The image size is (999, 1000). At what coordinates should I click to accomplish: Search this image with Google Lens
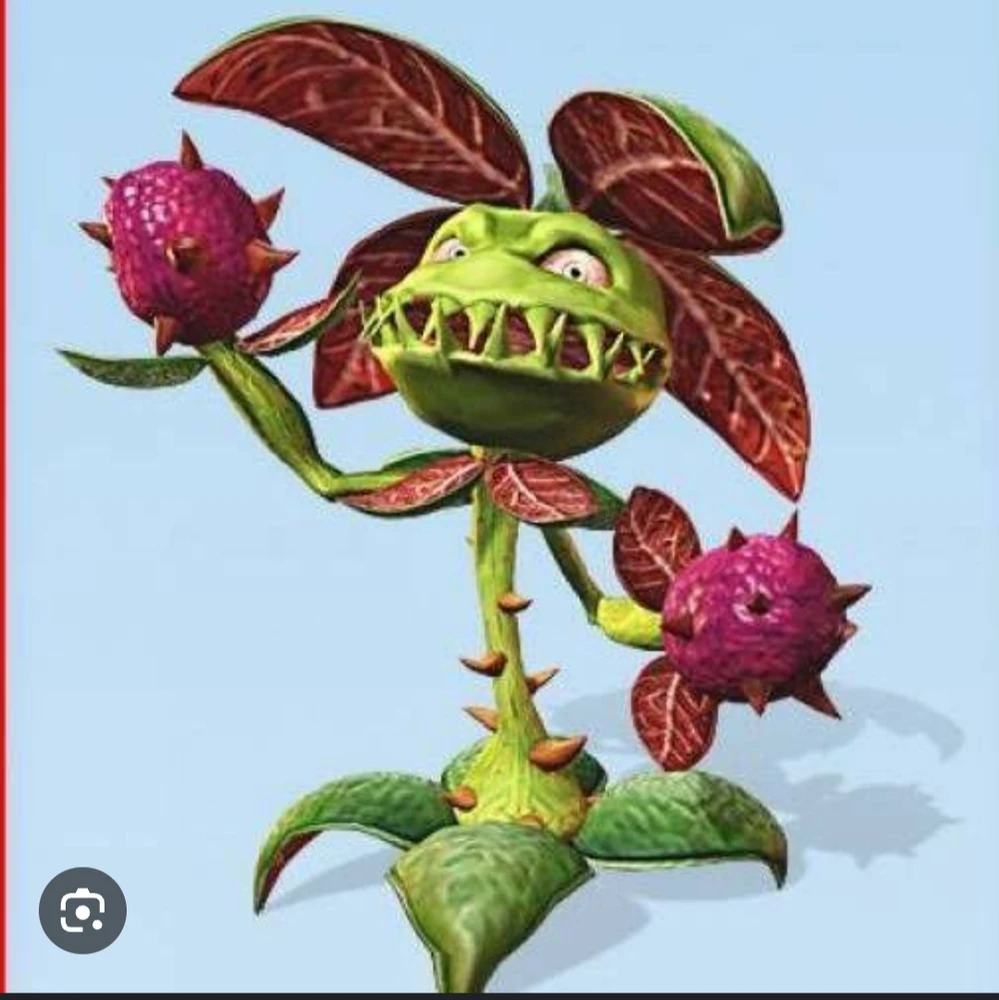click(x=82, y=910)
